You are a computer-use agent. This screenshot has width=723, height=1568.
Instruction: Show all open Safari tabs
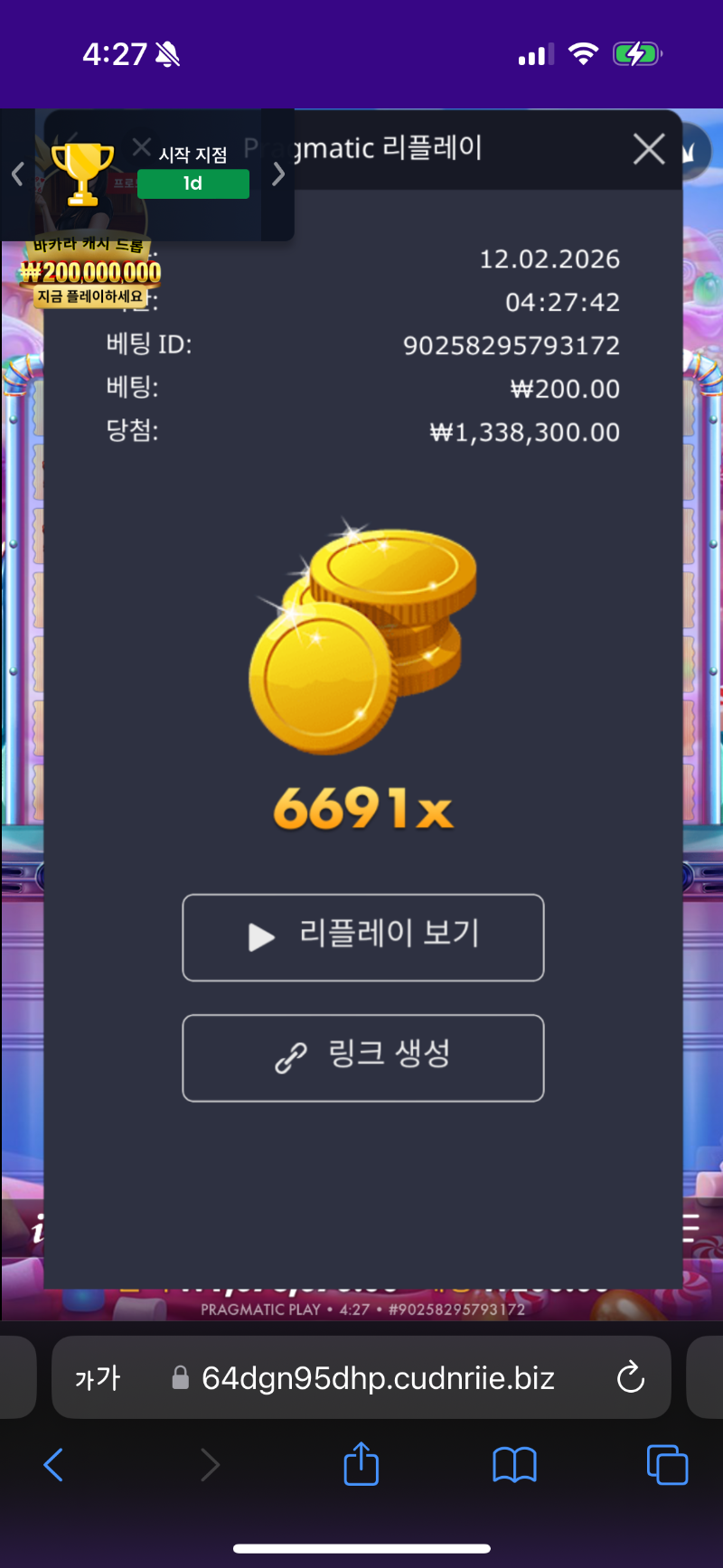pyautogui.click(x=667, y=1464)
